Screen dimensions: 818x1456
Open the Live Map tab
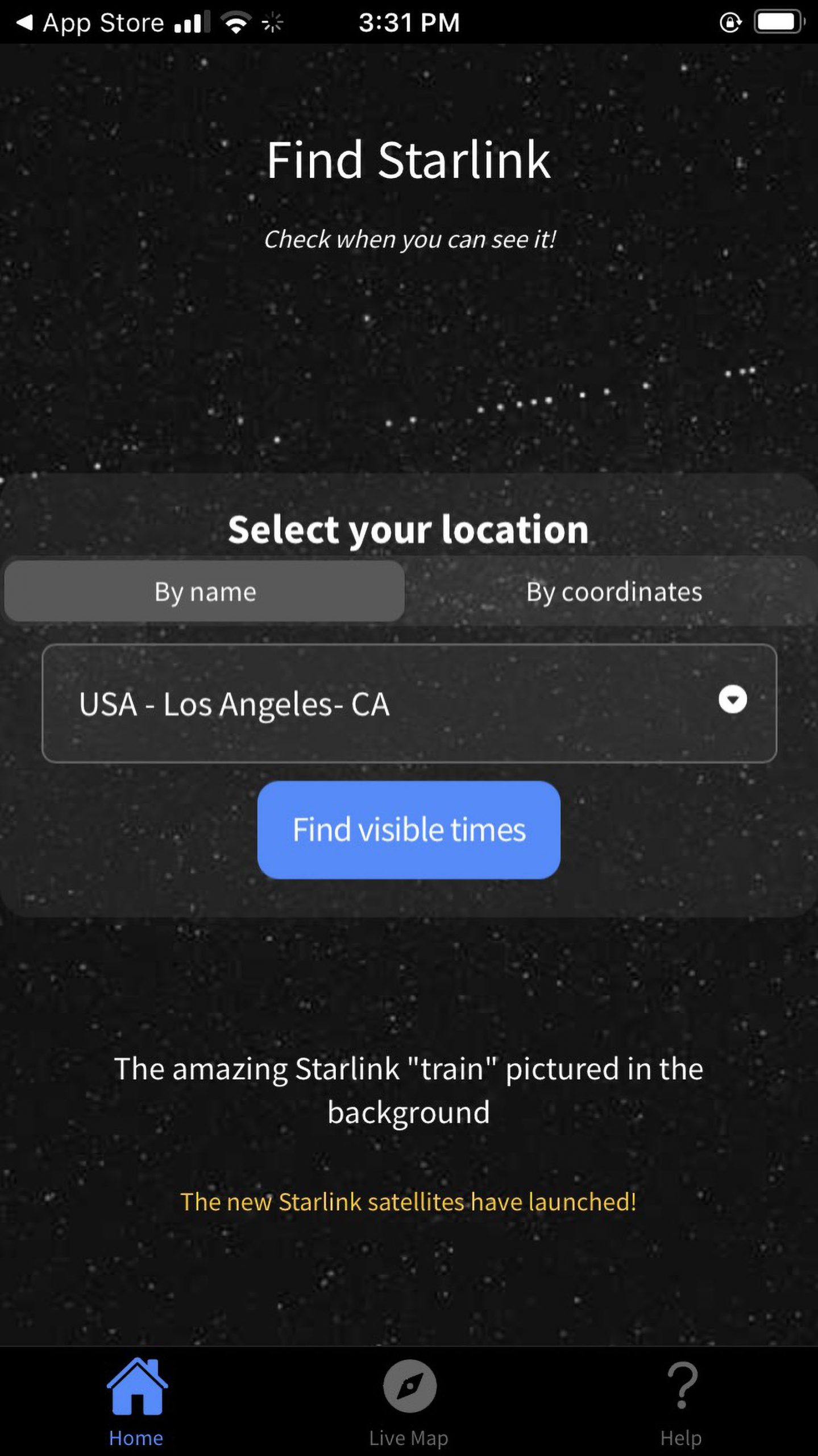pos(409,1400)
